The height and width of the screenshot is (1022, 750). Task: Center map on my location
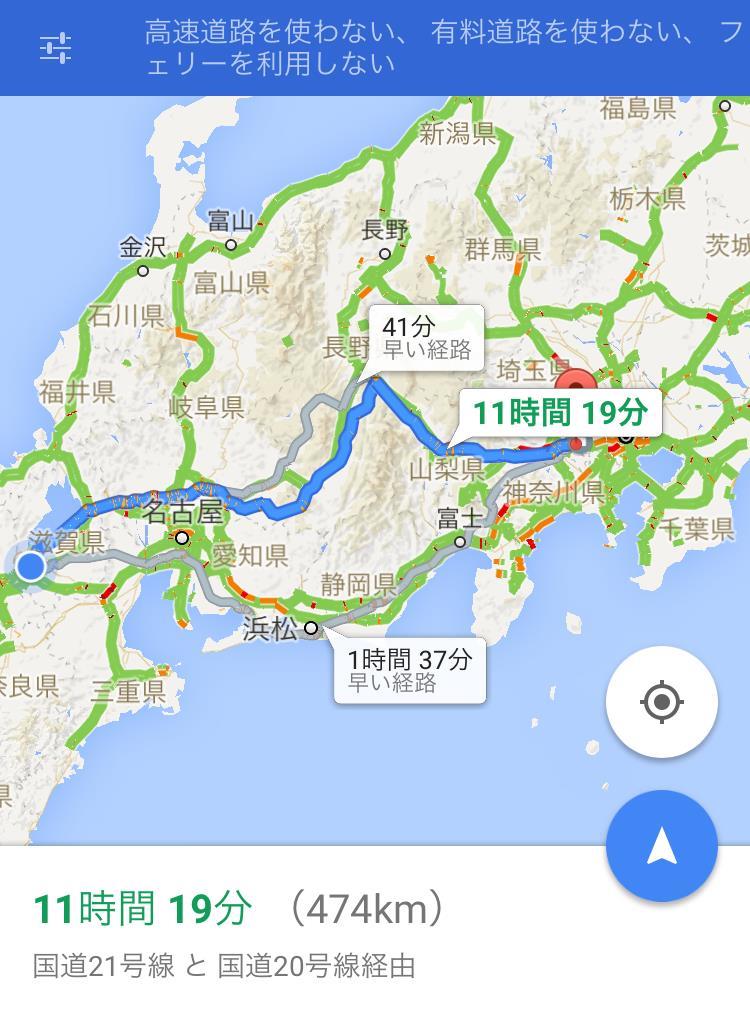click(x=661, y=702)
